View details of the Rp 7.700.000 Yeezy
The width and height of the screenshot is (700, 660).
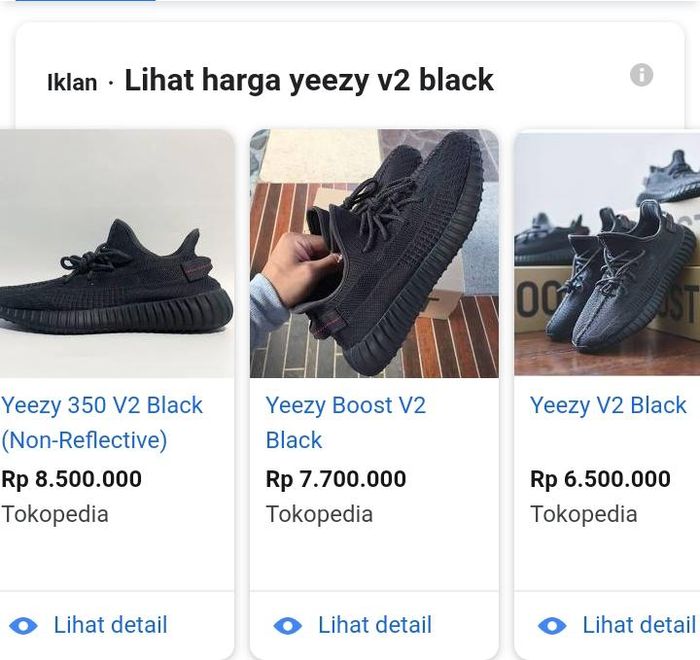point(374,625)
